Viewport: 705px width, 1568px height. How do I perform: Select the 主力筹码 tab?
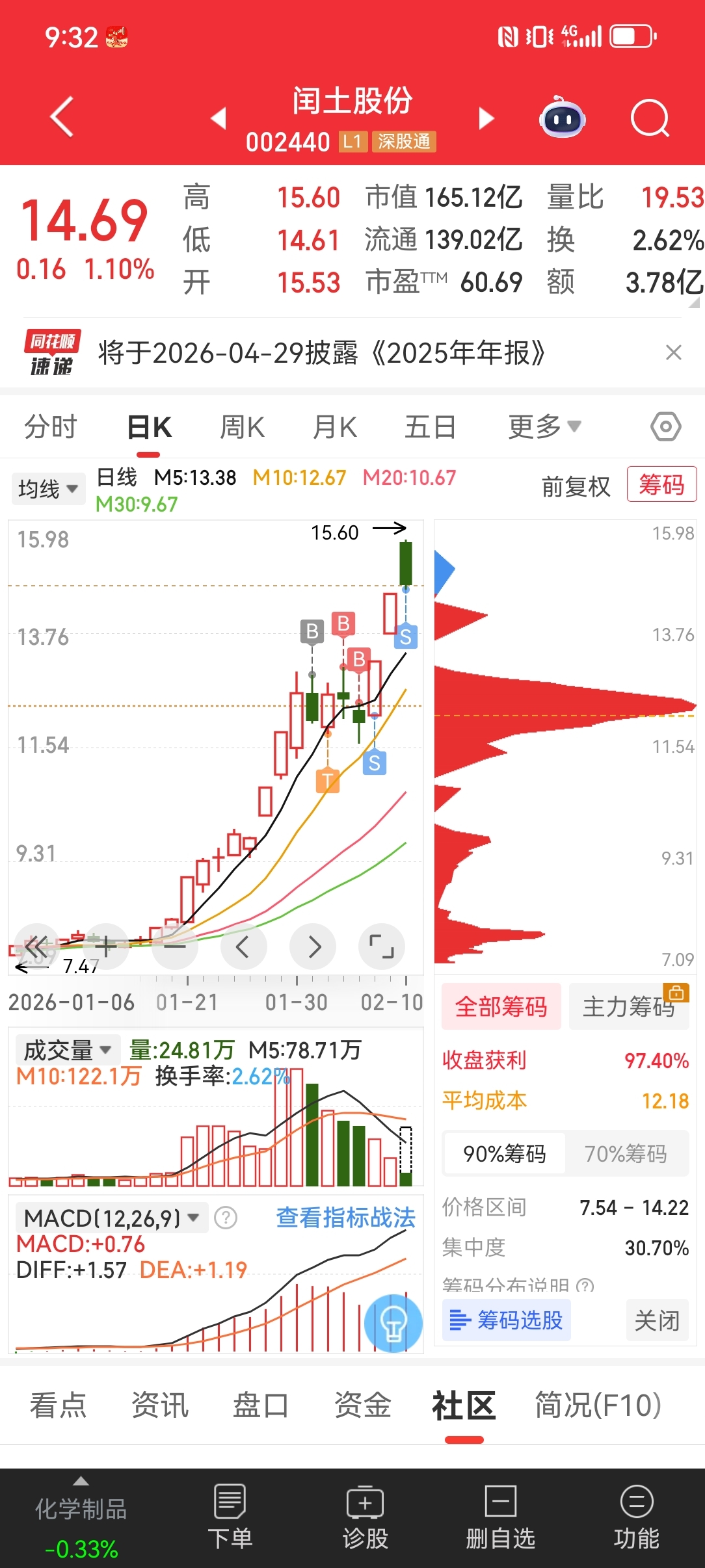point(629,1006)
